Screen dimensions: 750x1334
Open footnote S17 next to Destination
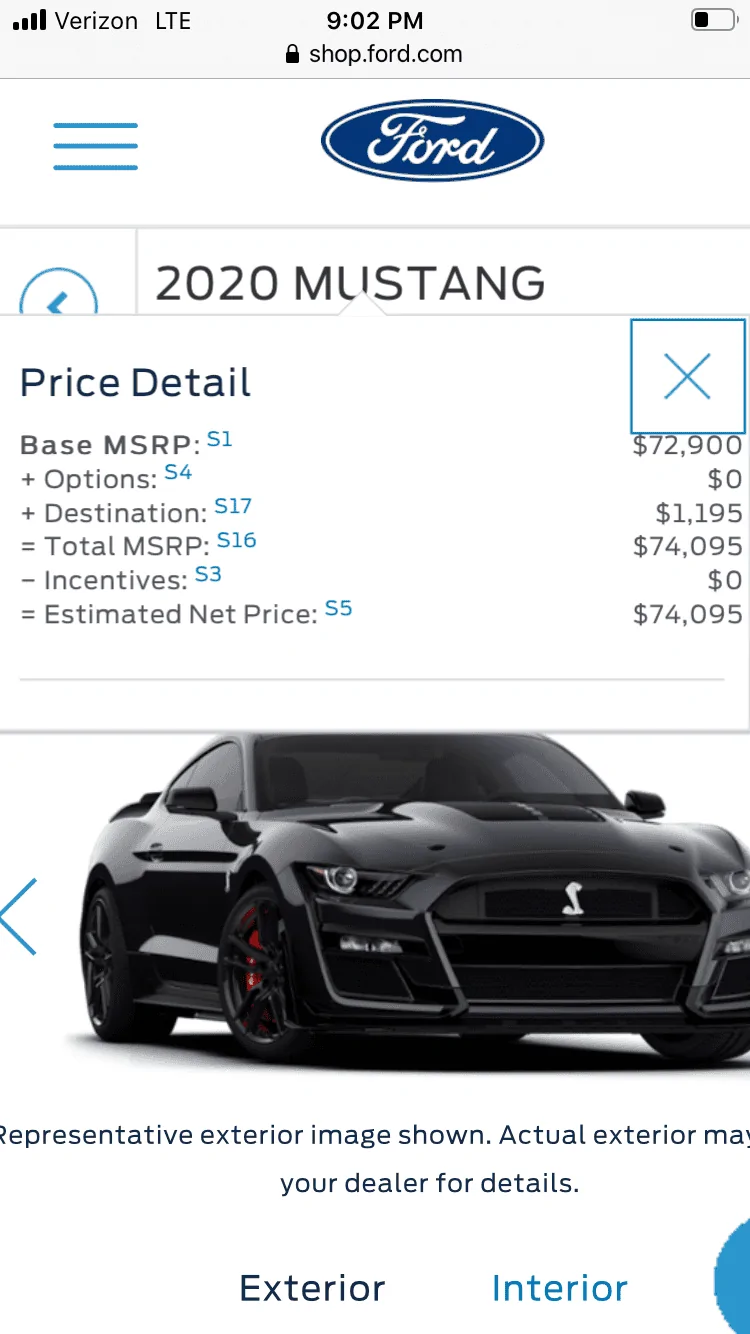click(233, 506)
